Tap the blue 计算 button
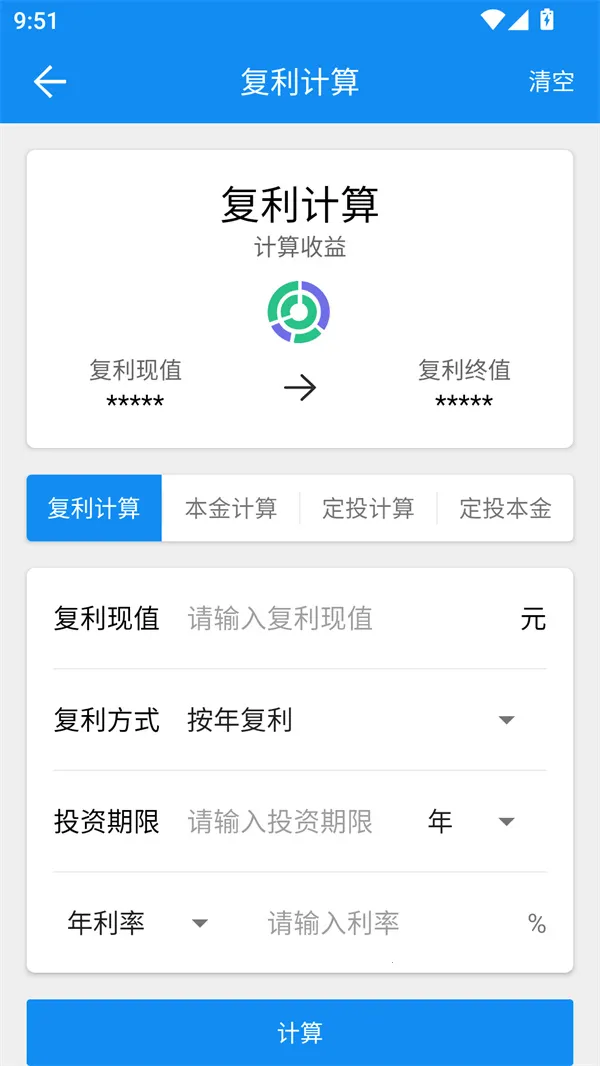The height and width of the screenshot is (1066, 600). (300, 1032)
